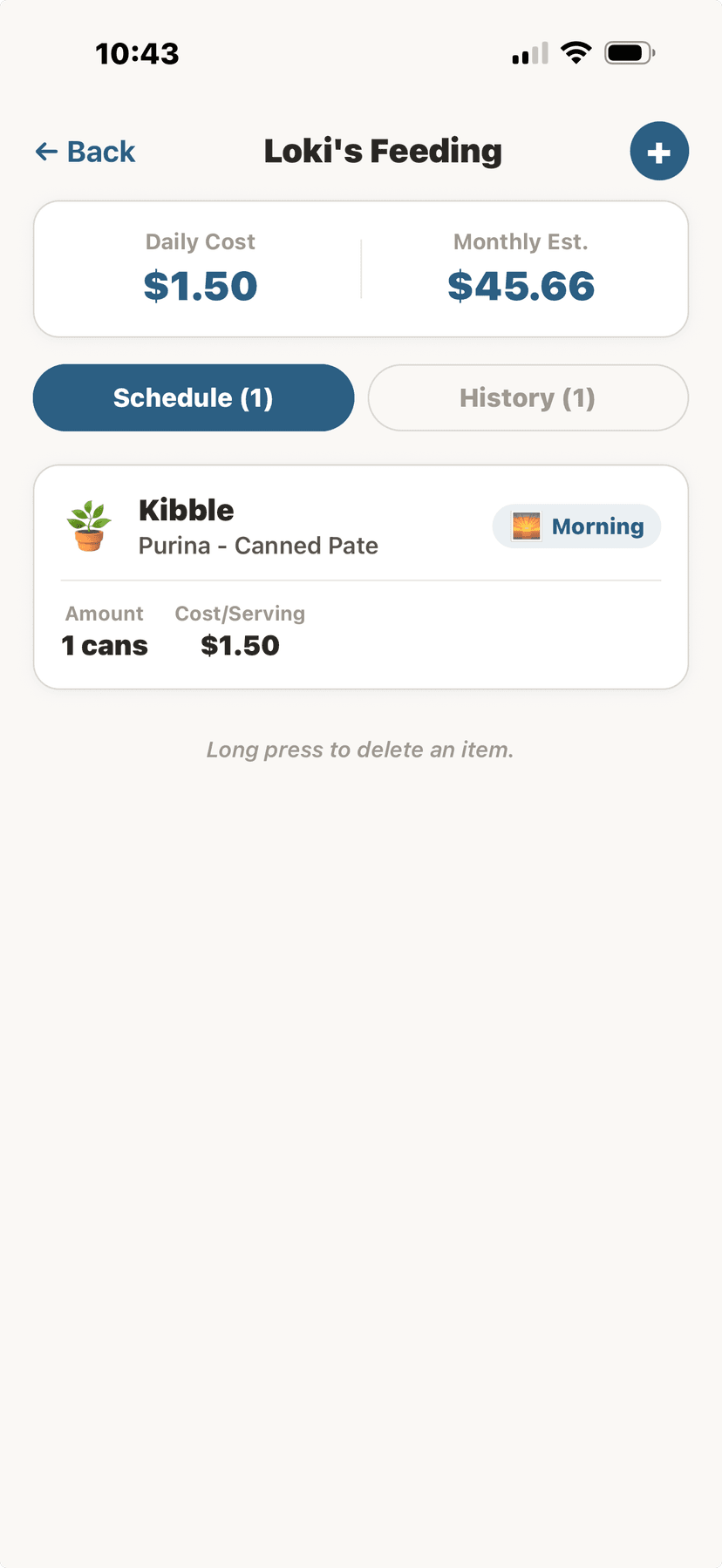Tap the Purina - Canned Pate subtitle
Viewport: 722px width, 1568px height.
pos(258,546)
